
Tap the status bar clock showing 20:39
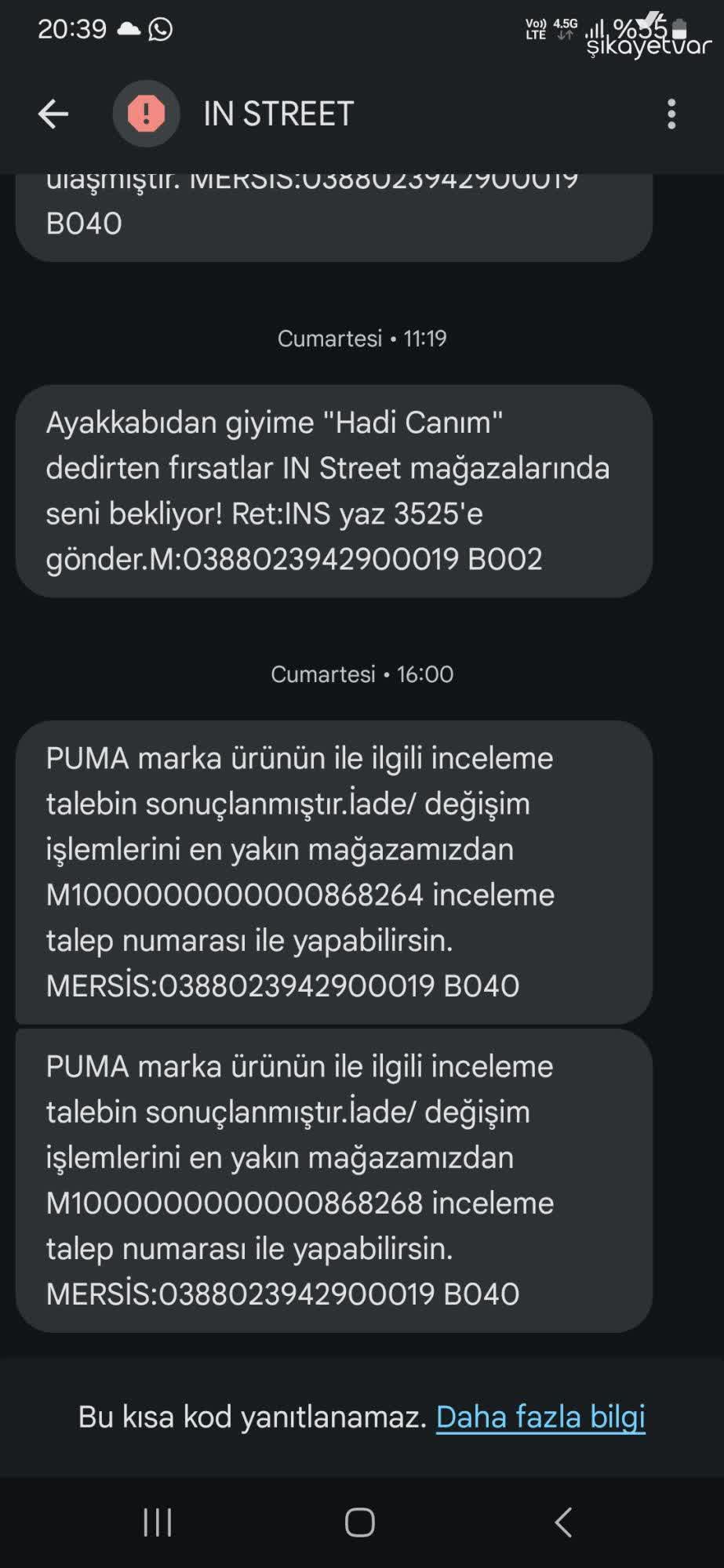point(73,29)
